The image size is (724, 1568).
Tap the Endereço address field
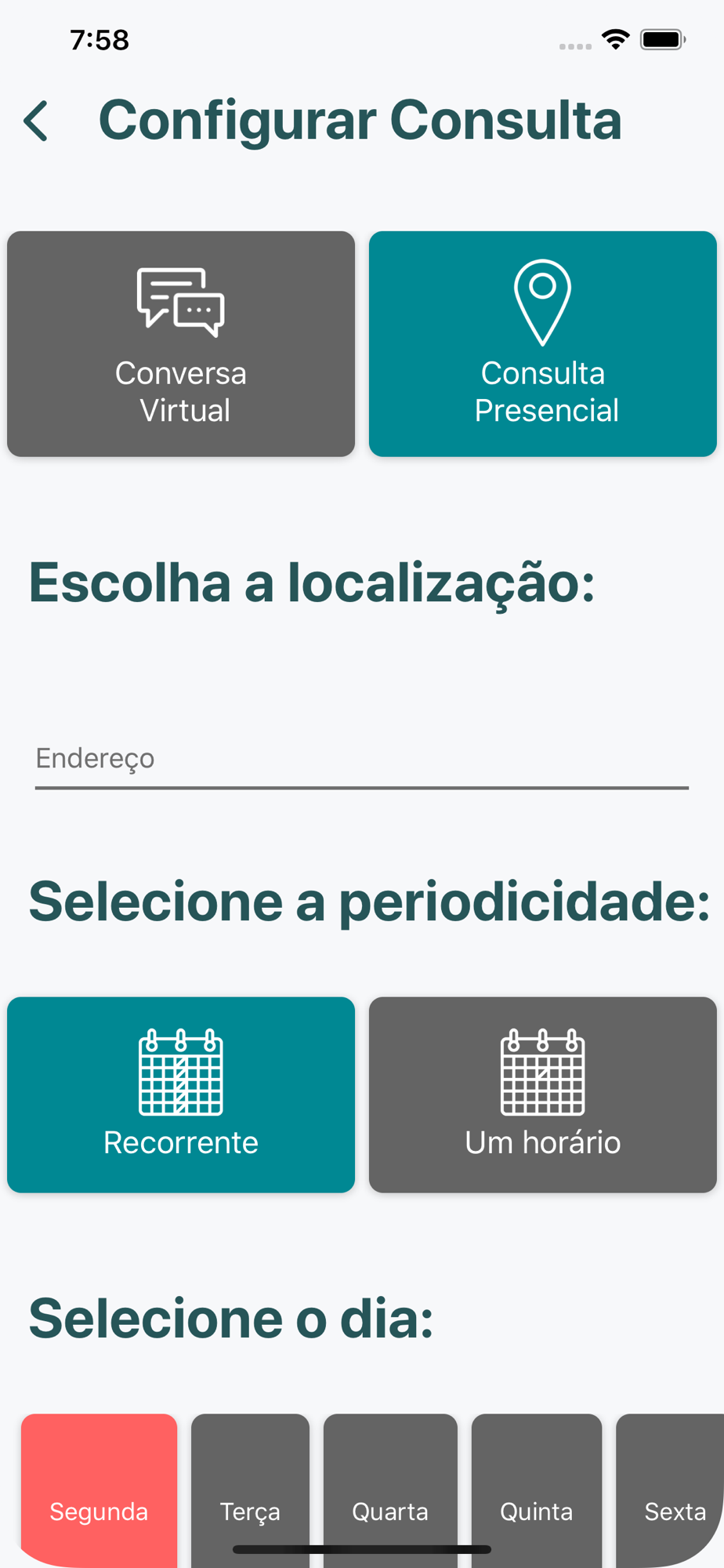pyautogui.click(x=361, y=759)
